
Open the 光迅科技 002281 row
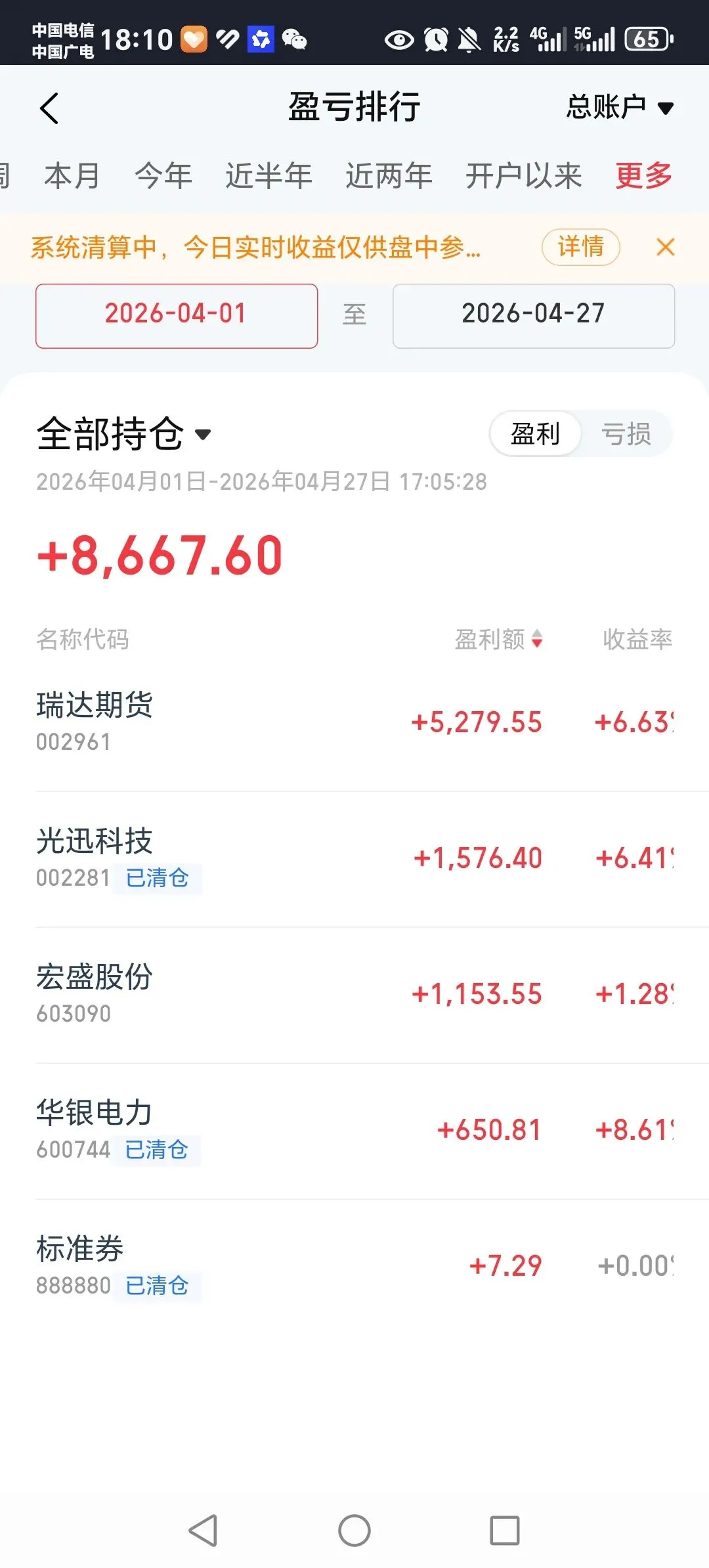click(354, 858)
